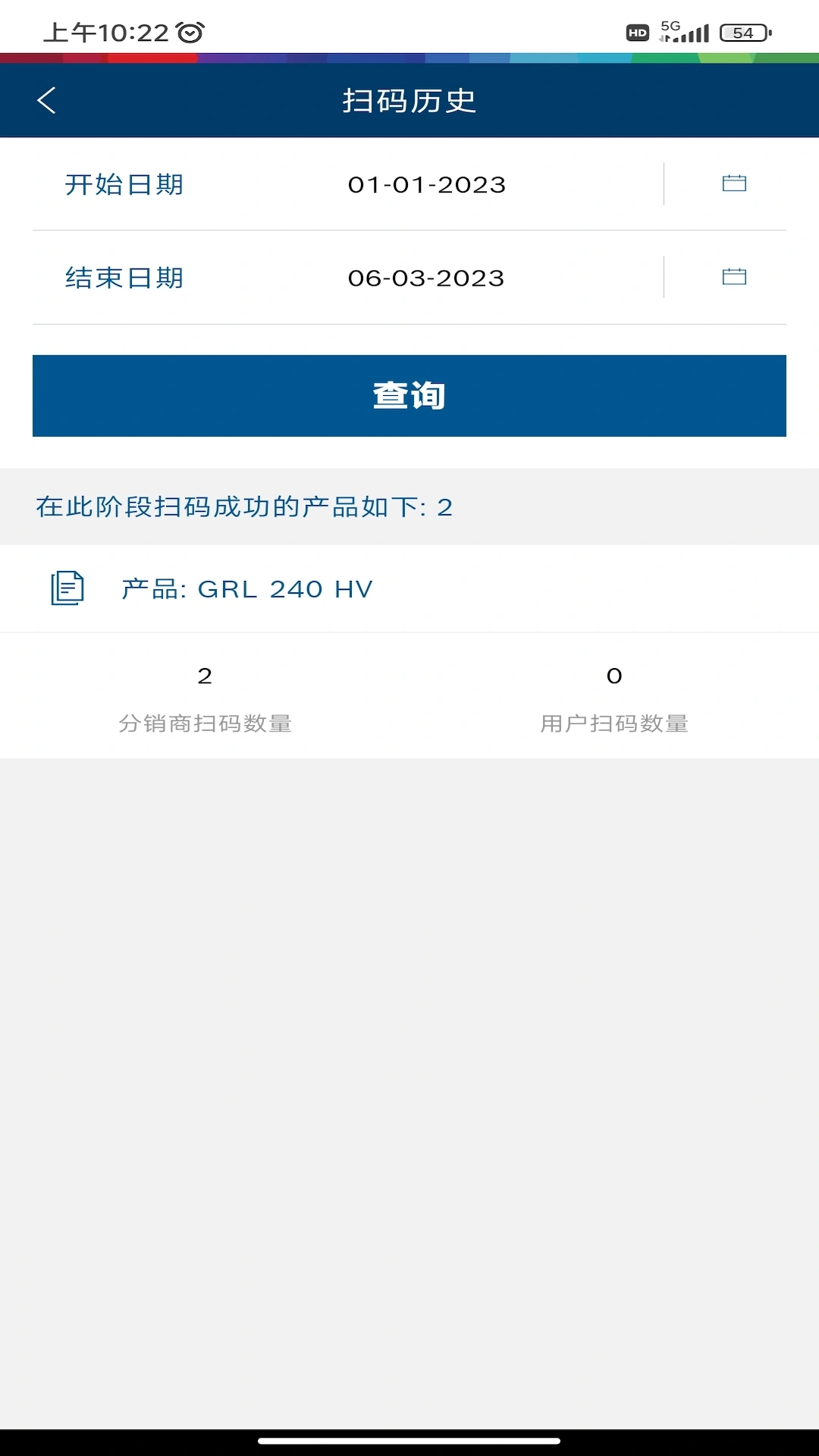Tap the back arrow on 扫码历史 page
This screenshot has height=1456, width=819.
click(x=47, y=99)
